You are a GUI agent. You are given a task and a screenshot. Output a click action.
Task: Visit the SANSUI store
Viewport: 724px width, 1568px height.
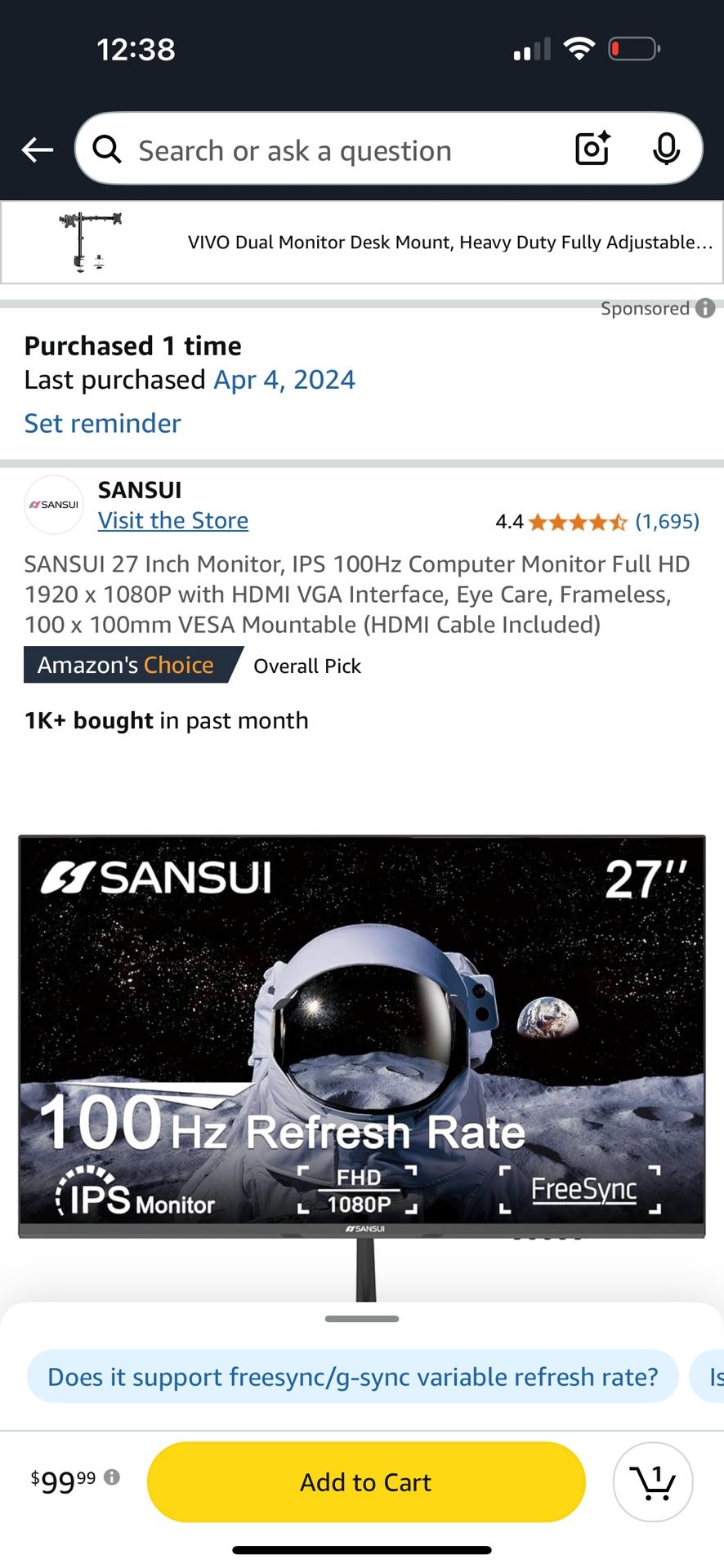173,520
